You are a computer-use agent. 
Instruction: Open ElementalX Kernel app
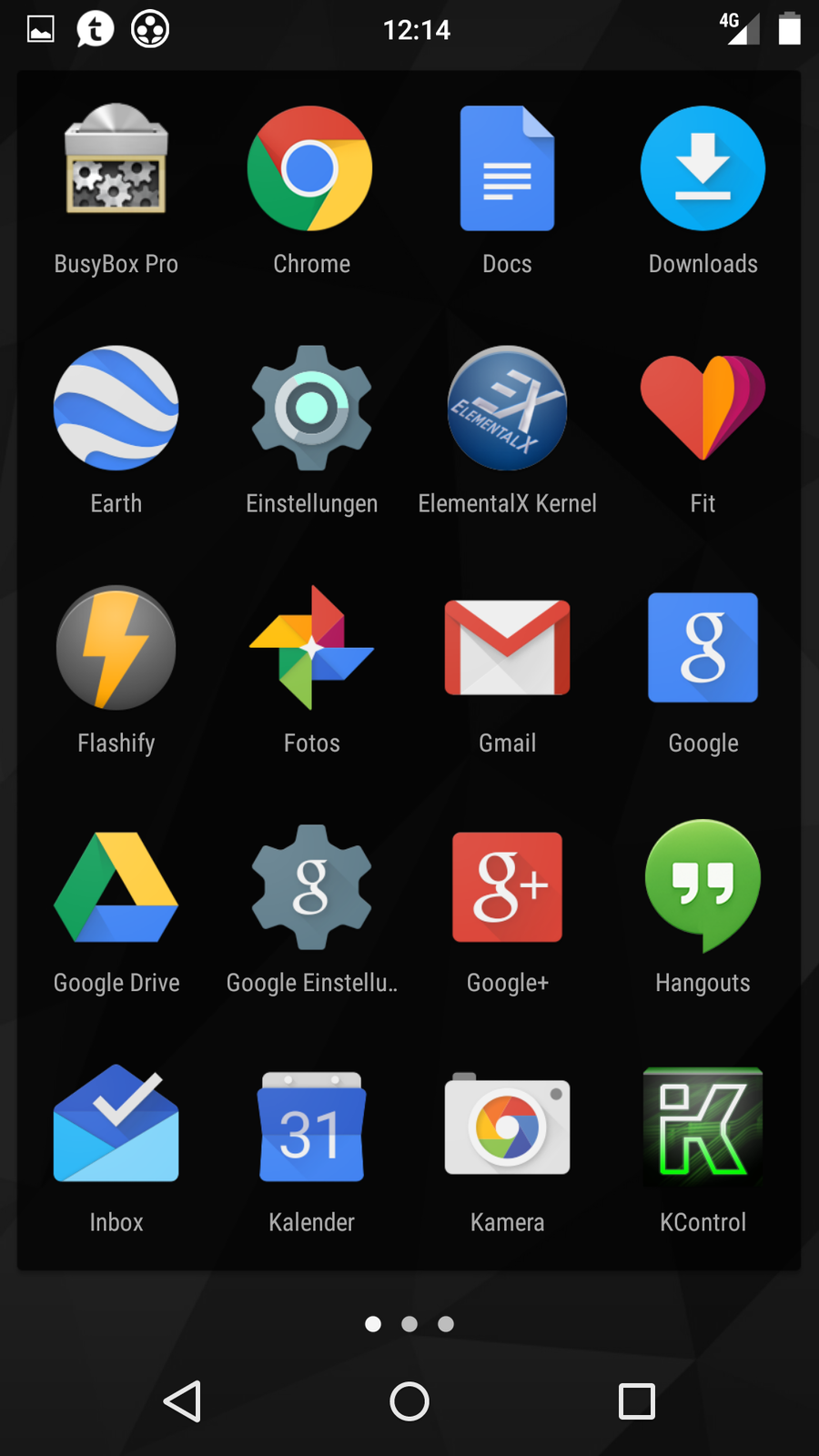[507, 409]
